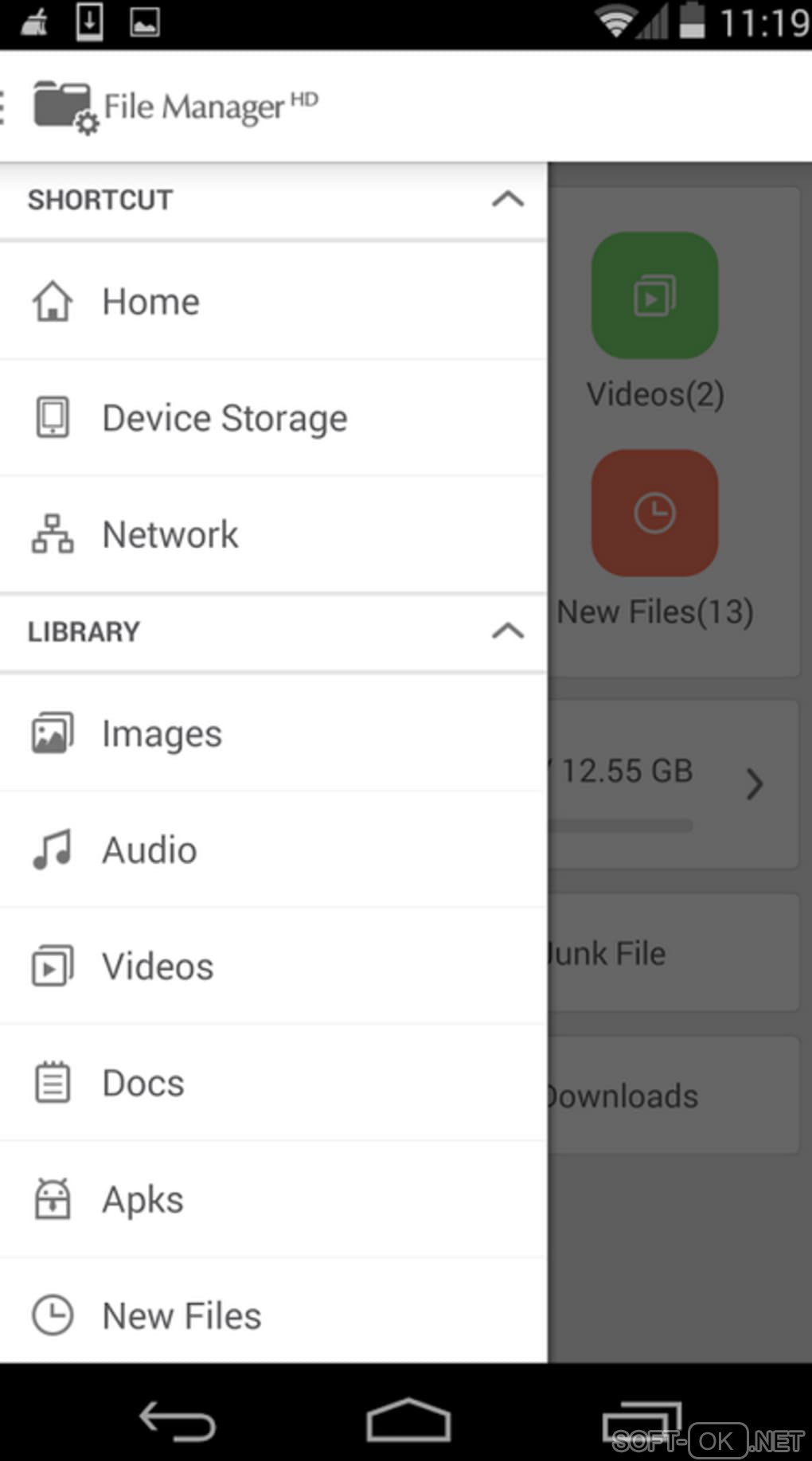
Task: Open the Images library
Action: tap(162, 733)
